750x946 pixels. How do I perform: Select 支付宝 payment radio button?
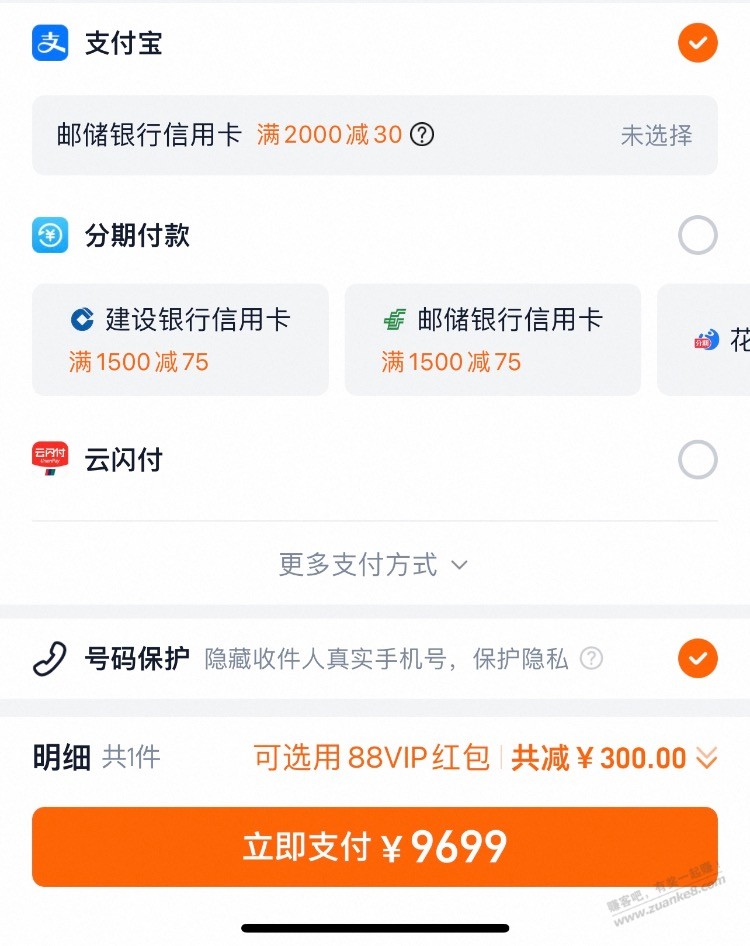(x=697, y=43)
